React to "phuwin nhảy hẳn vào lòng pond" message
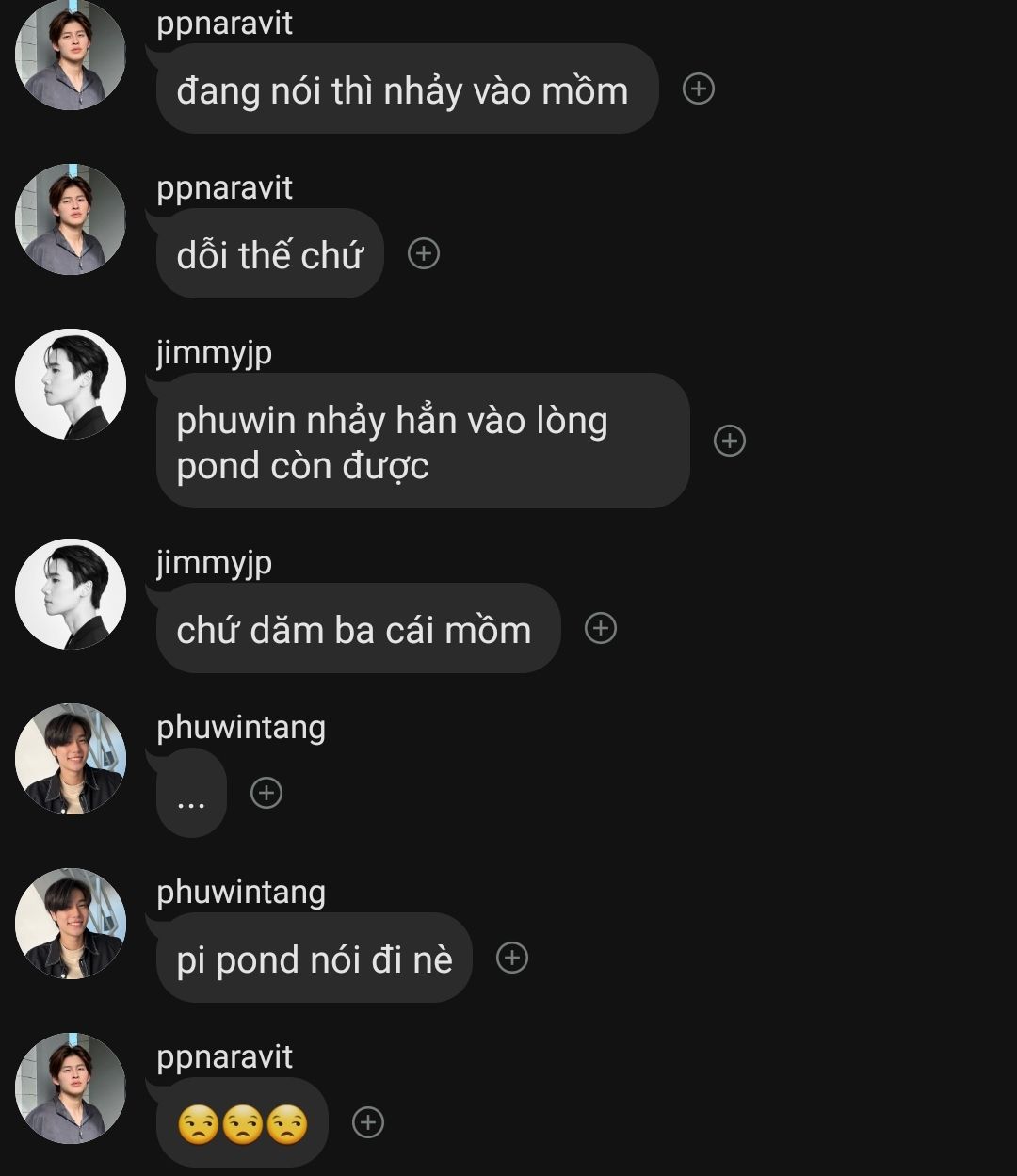The width and height of the screenshot is (1017, 1176). tap(730, 441)
